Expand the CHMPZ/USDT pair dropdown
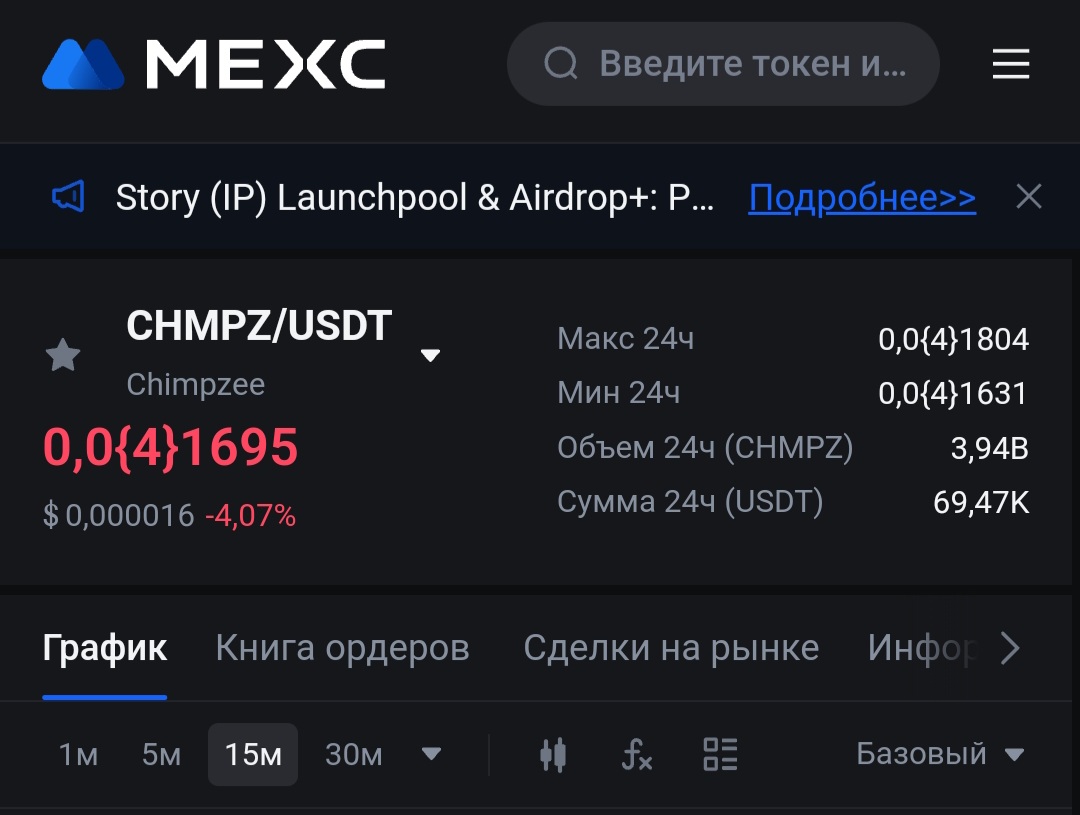This screenshot has width=1080, height=815. [x=430, y=355]
